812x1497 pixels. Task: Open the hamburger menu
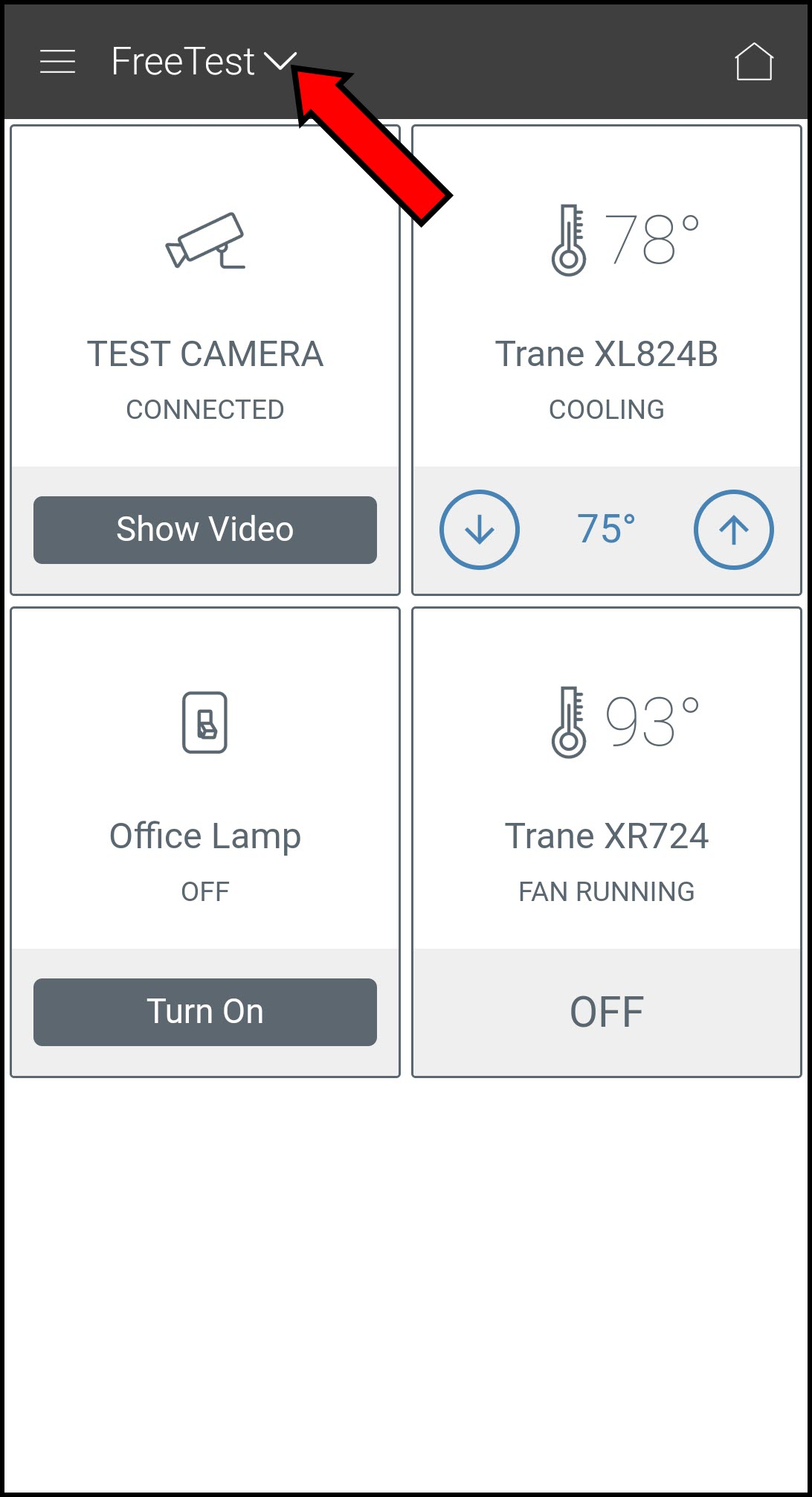57,62
